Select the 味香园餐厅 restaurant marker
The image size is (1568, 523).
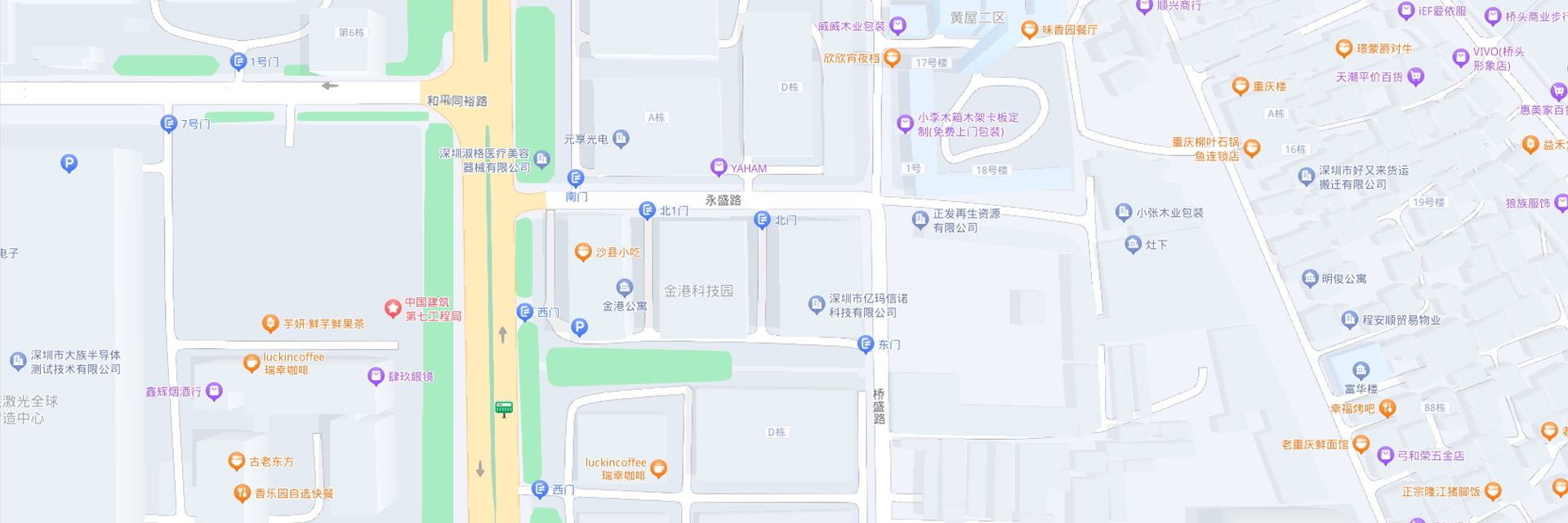(x=1029, y=29)
